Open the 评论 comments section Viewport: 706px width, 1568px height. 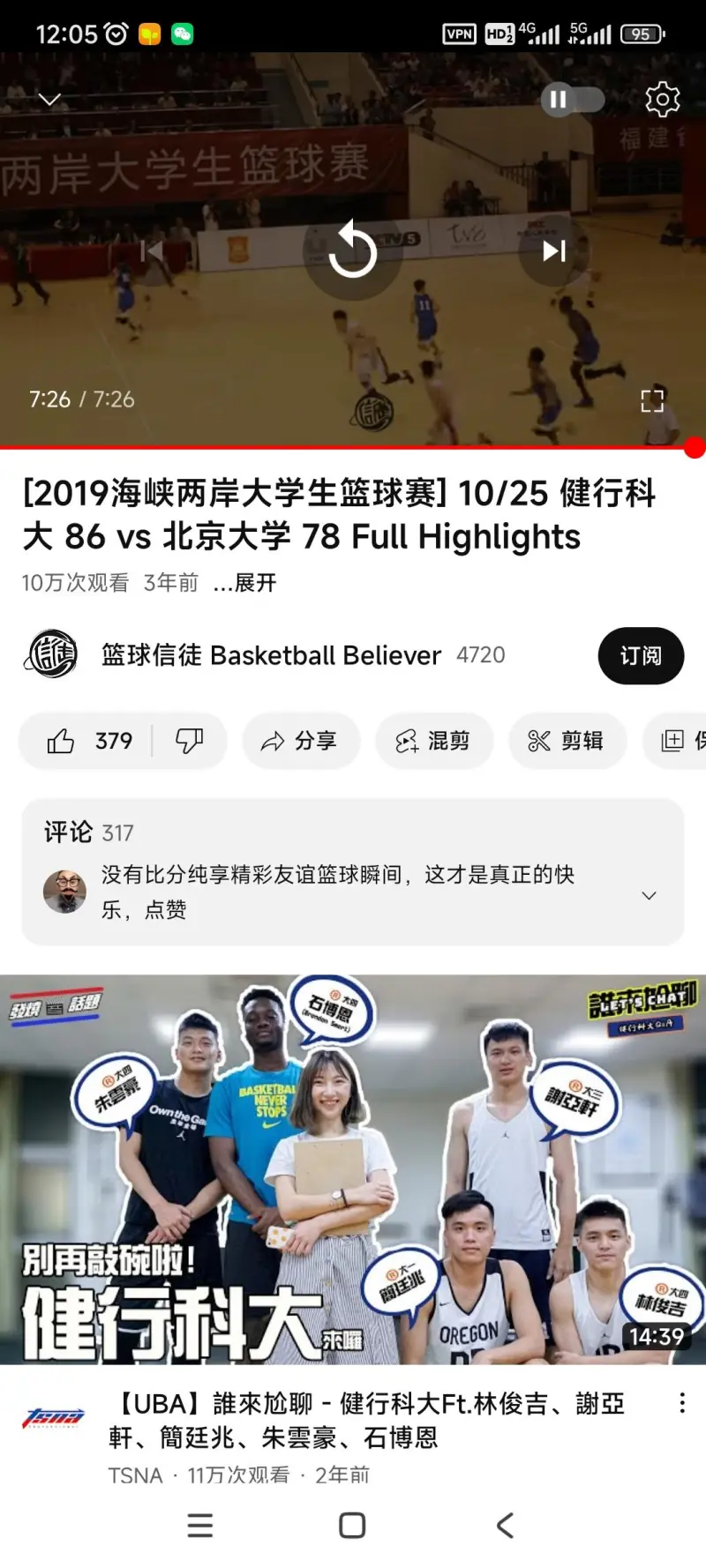click(x=353, y=870)
